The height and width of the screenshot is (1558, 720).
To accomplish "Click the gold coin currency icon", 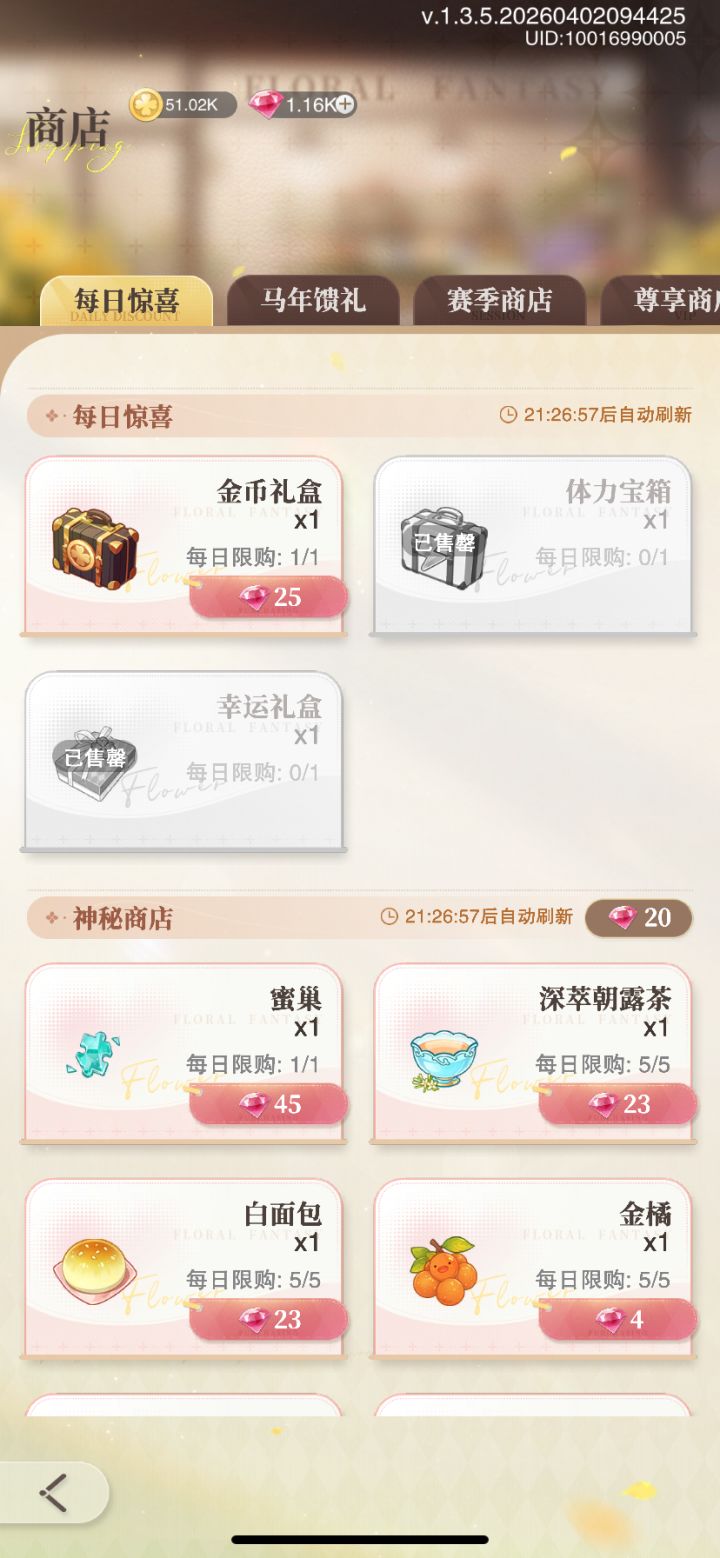I will (x=145, y=103).
